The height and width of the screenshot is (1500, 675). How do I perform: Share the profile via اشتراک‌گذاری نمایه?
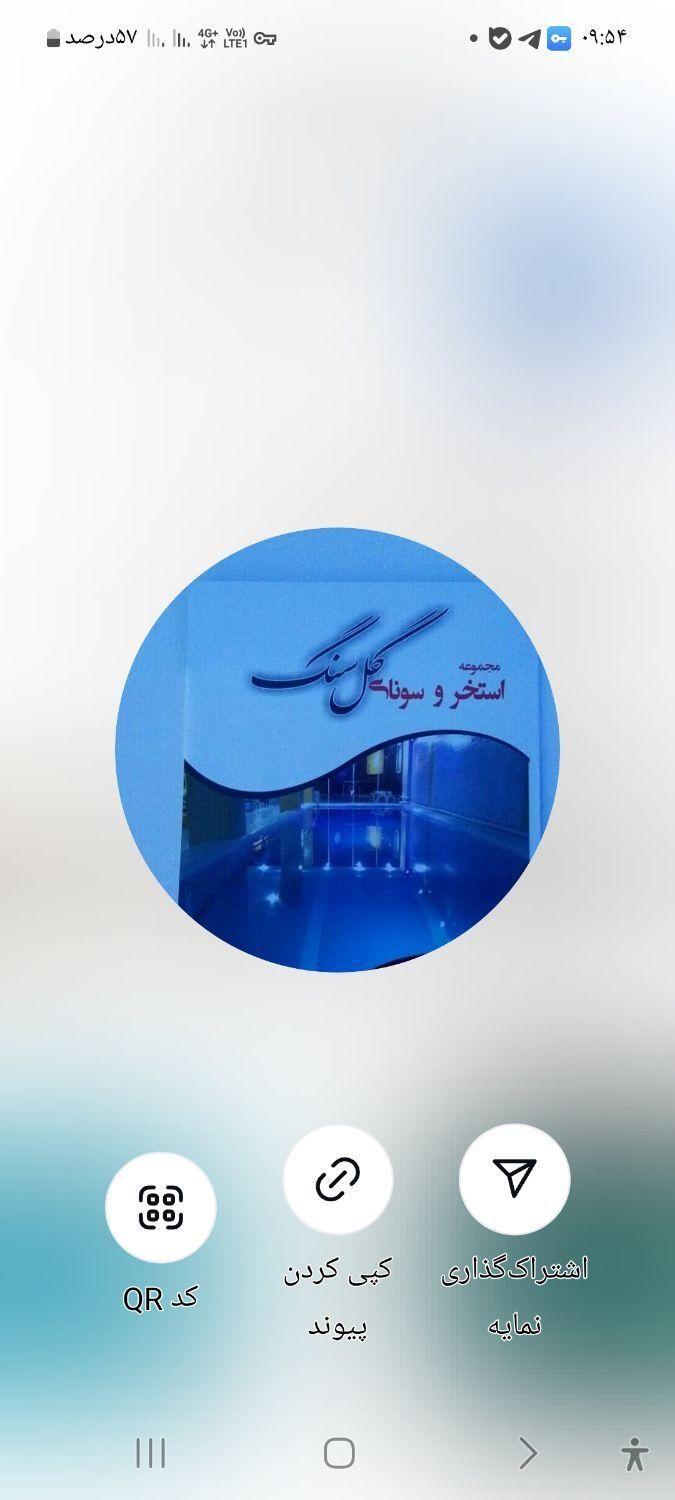click(514, 1179)
